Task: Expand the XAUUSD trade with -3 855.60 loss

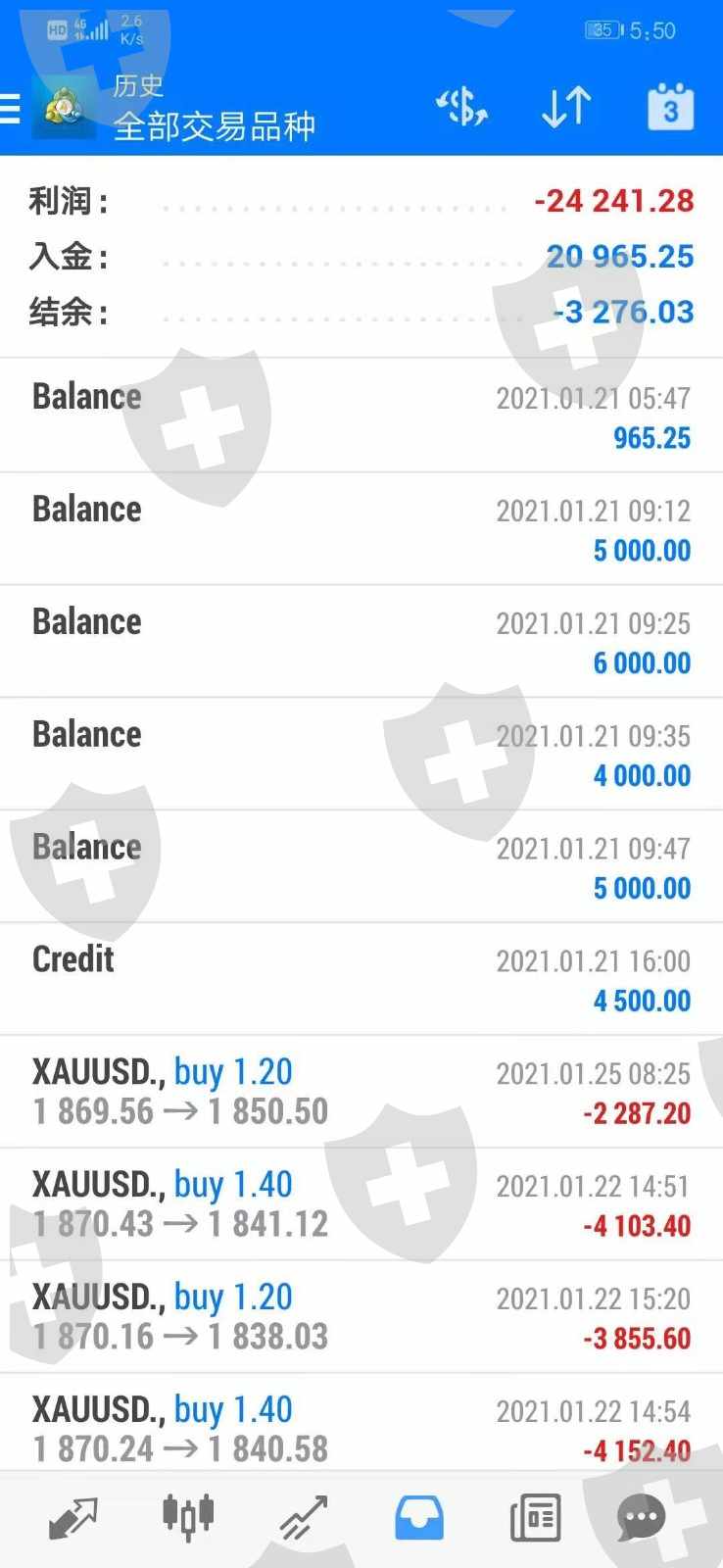Action: click(361, 1317)
